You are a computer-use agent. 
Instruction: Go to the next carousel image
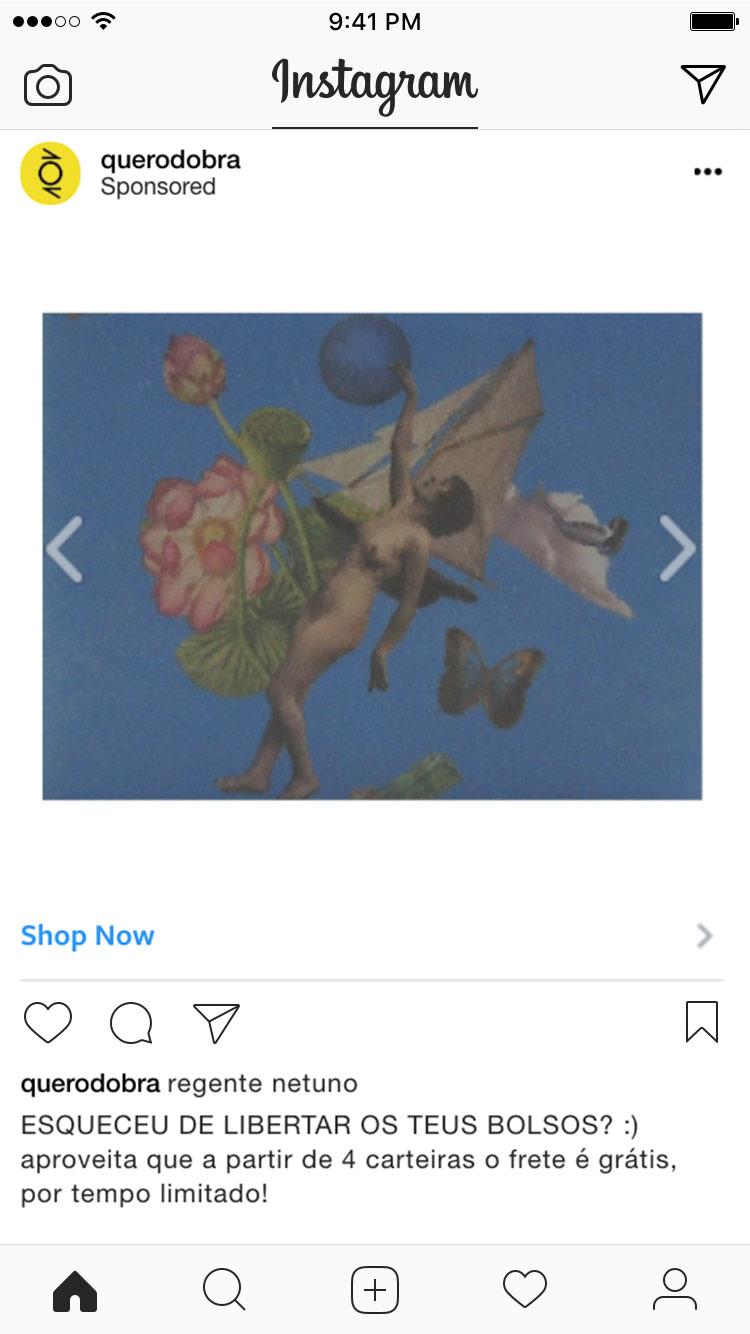(678, 549)
